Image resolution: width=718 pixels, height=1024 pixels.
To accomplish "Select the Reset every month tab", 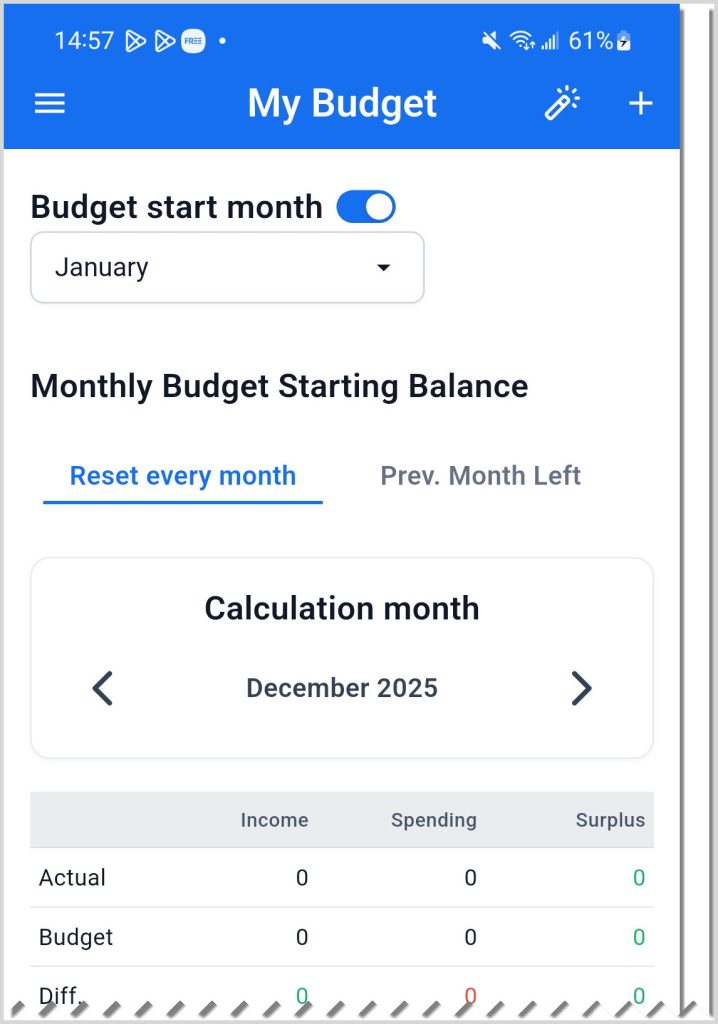I will tap(183, 476).
